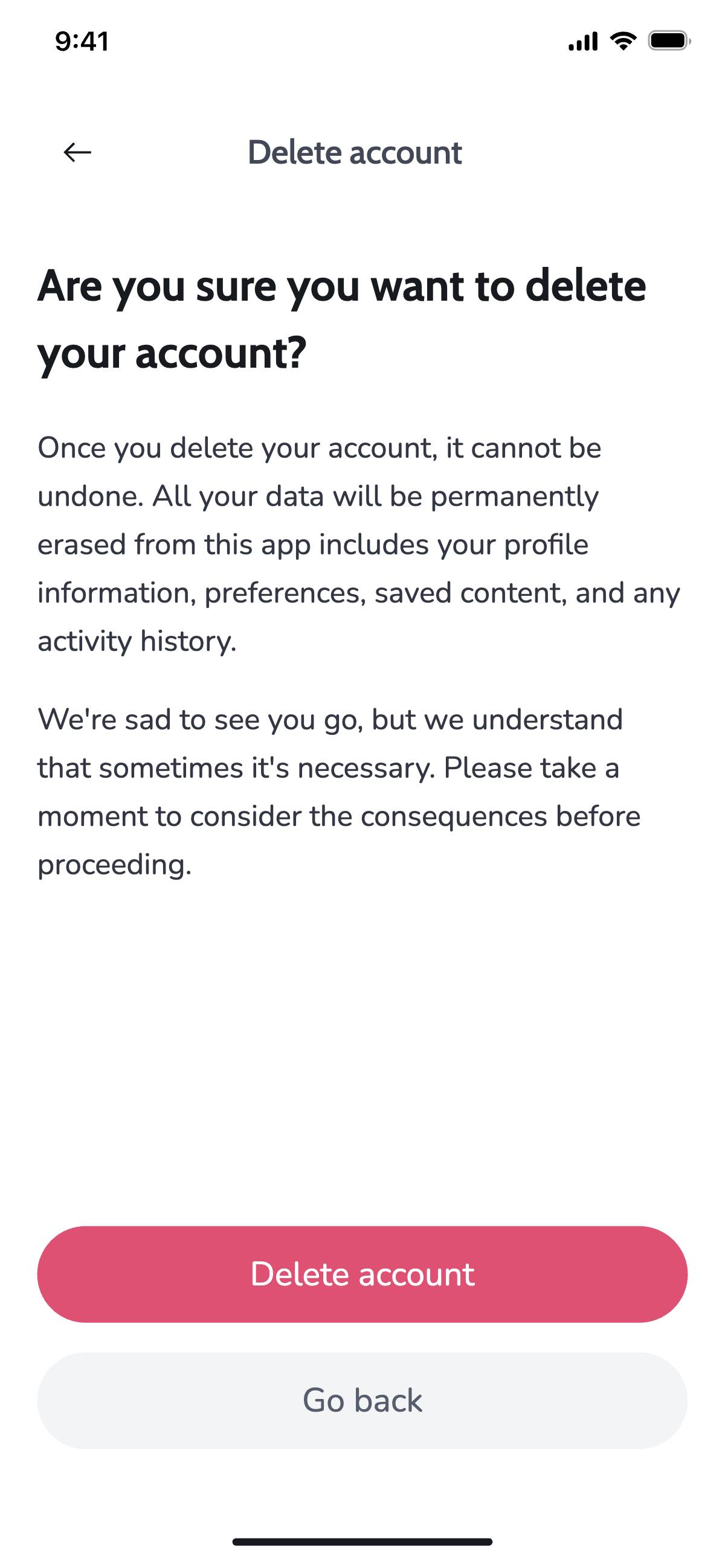Tap the back arrow in the header

[77, 152]
